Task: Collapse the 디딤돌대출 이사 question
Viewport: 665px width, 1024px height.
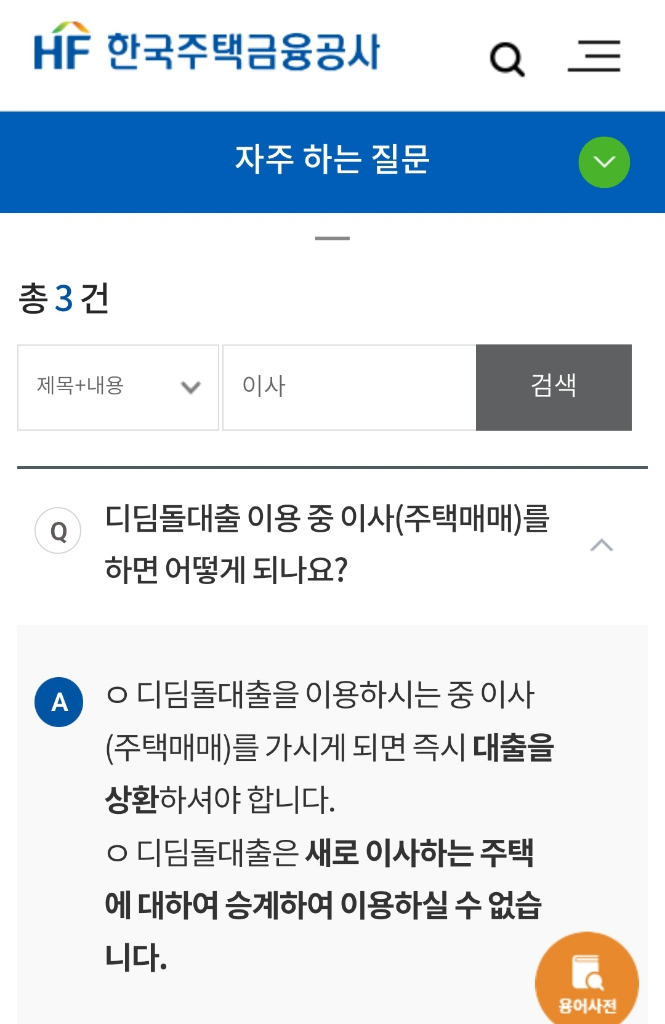Action: [x=601, y=545]
